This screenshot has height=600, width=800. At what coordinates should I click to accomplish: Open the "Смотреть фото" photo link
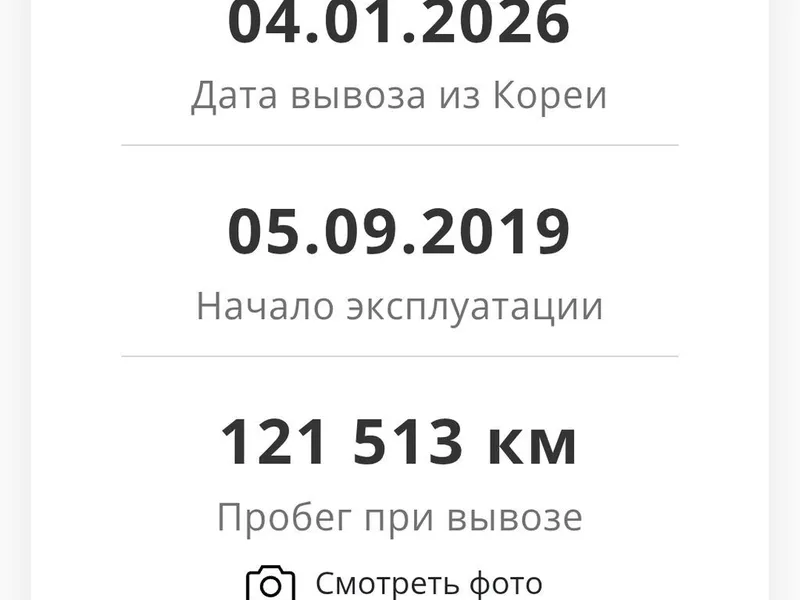click(428, 583)
